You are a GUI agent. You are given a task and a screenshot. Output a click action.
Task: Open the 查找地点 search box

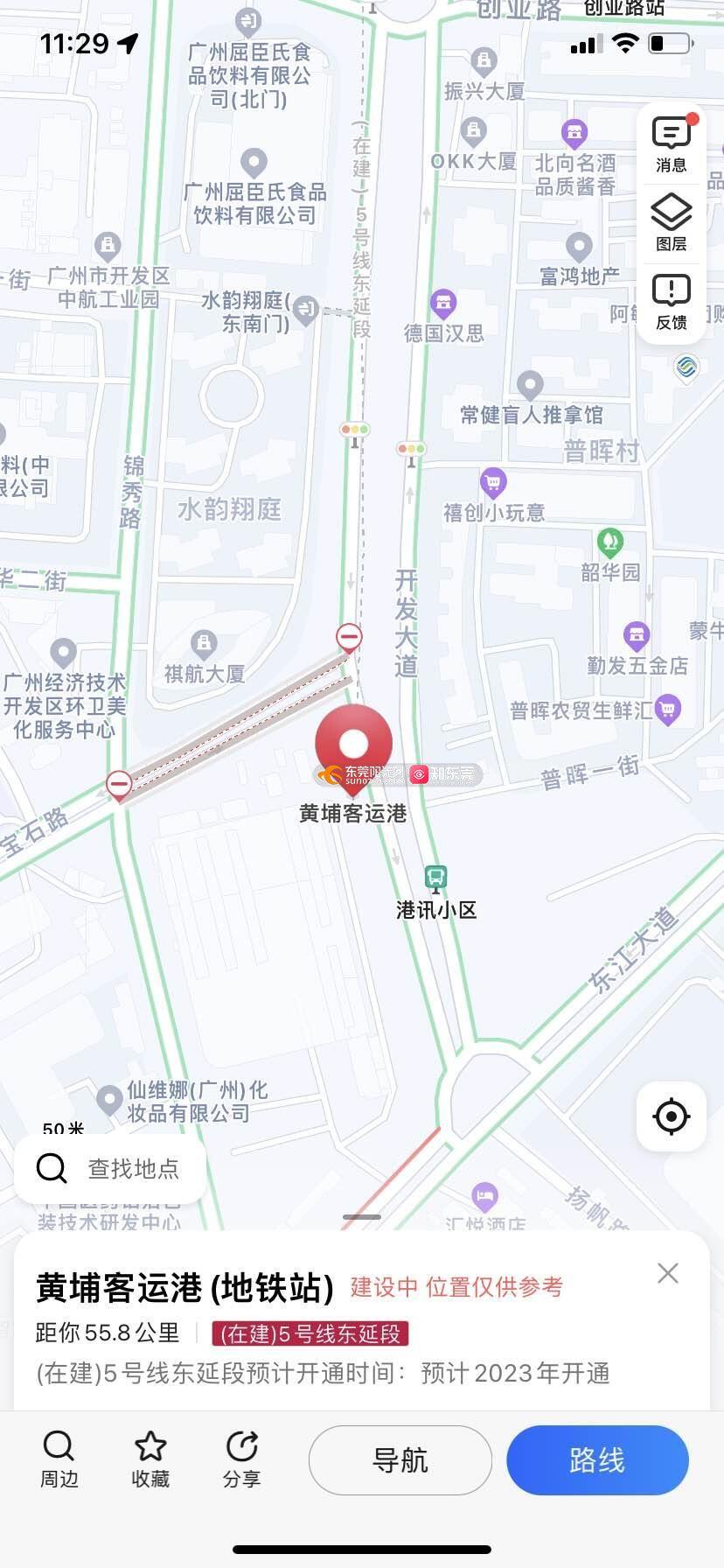point(110,1168)
